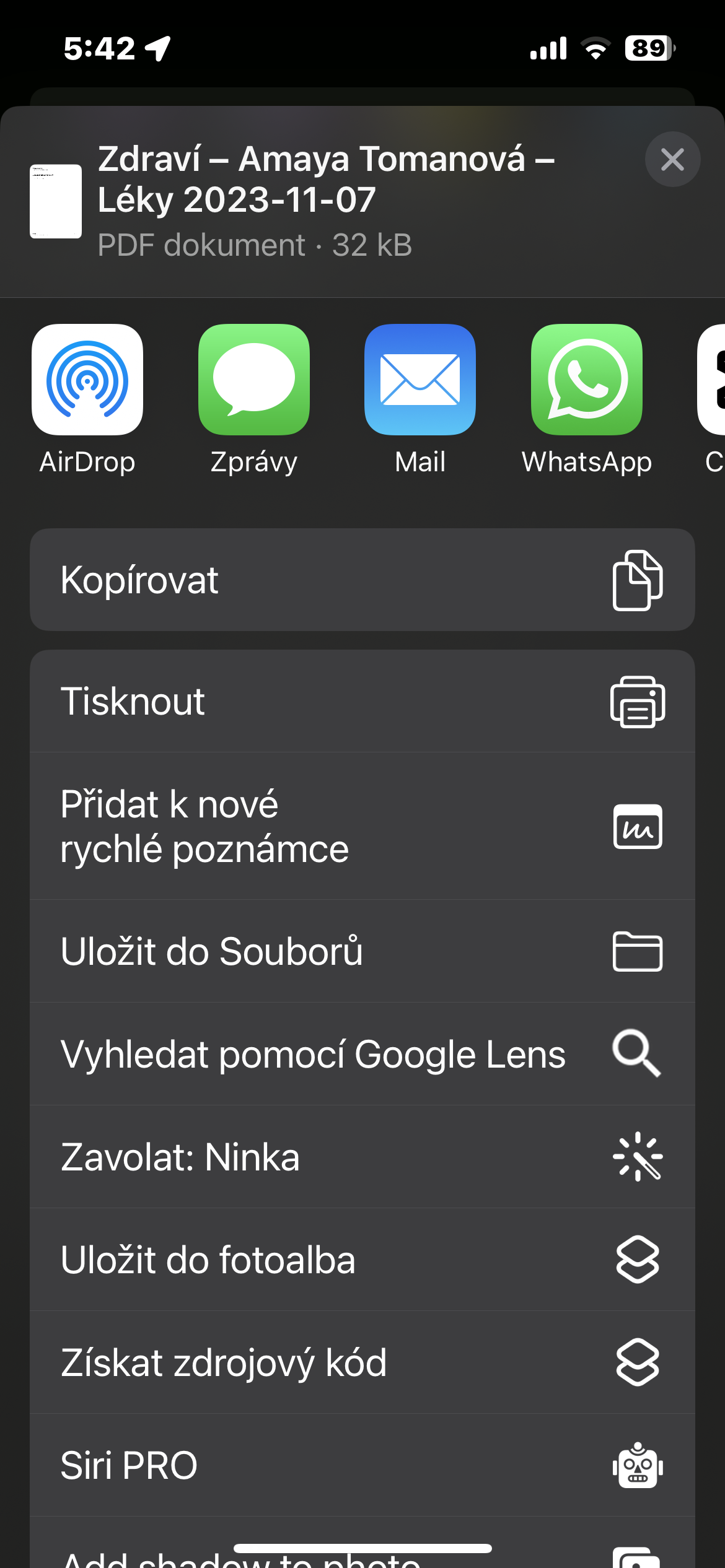Tap Přidat k nové rychlé poznámce
725x1568 pixels.
(x=362, y=826)
